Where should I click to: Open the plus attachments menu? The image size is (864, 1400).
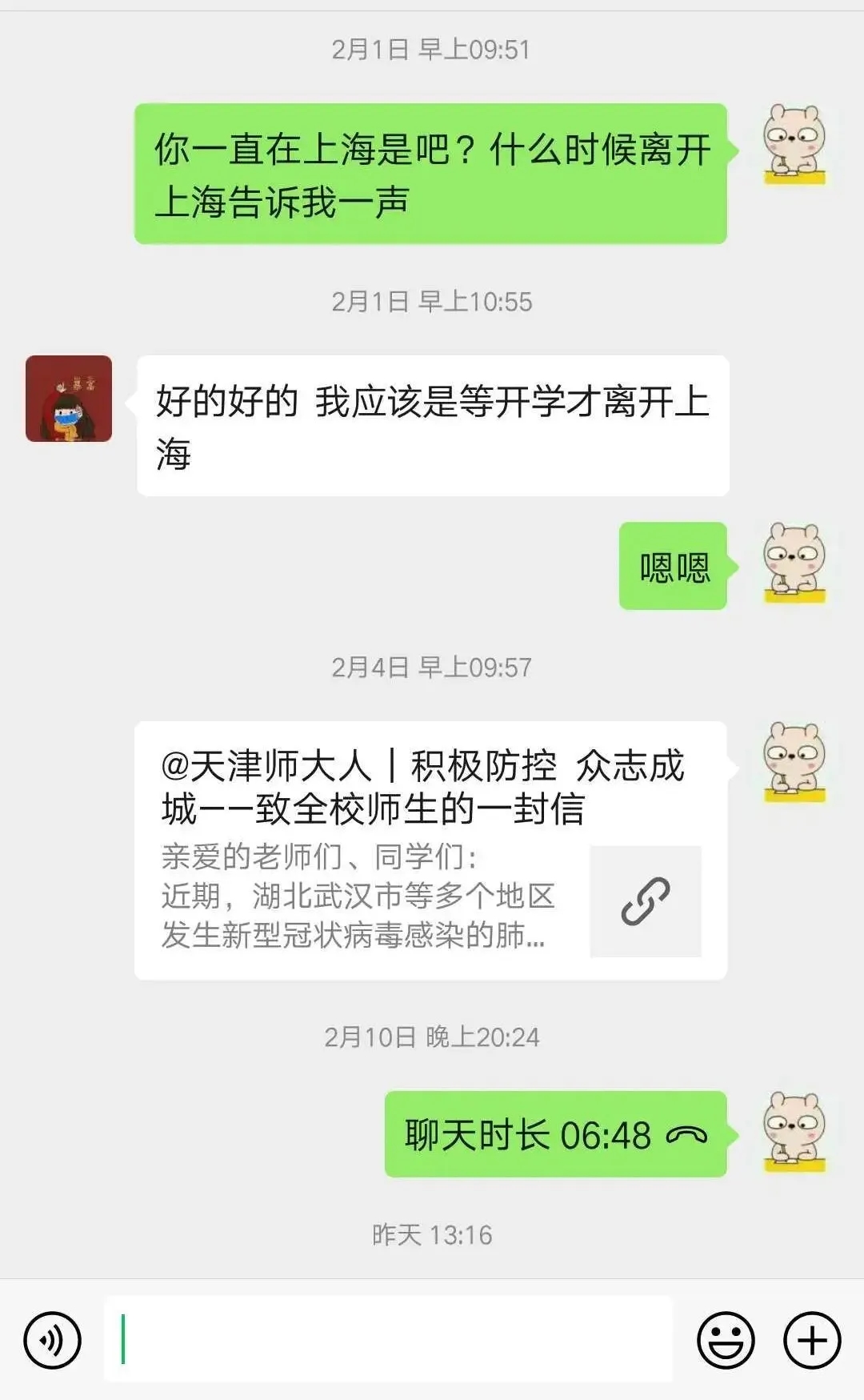point(811,1340)
